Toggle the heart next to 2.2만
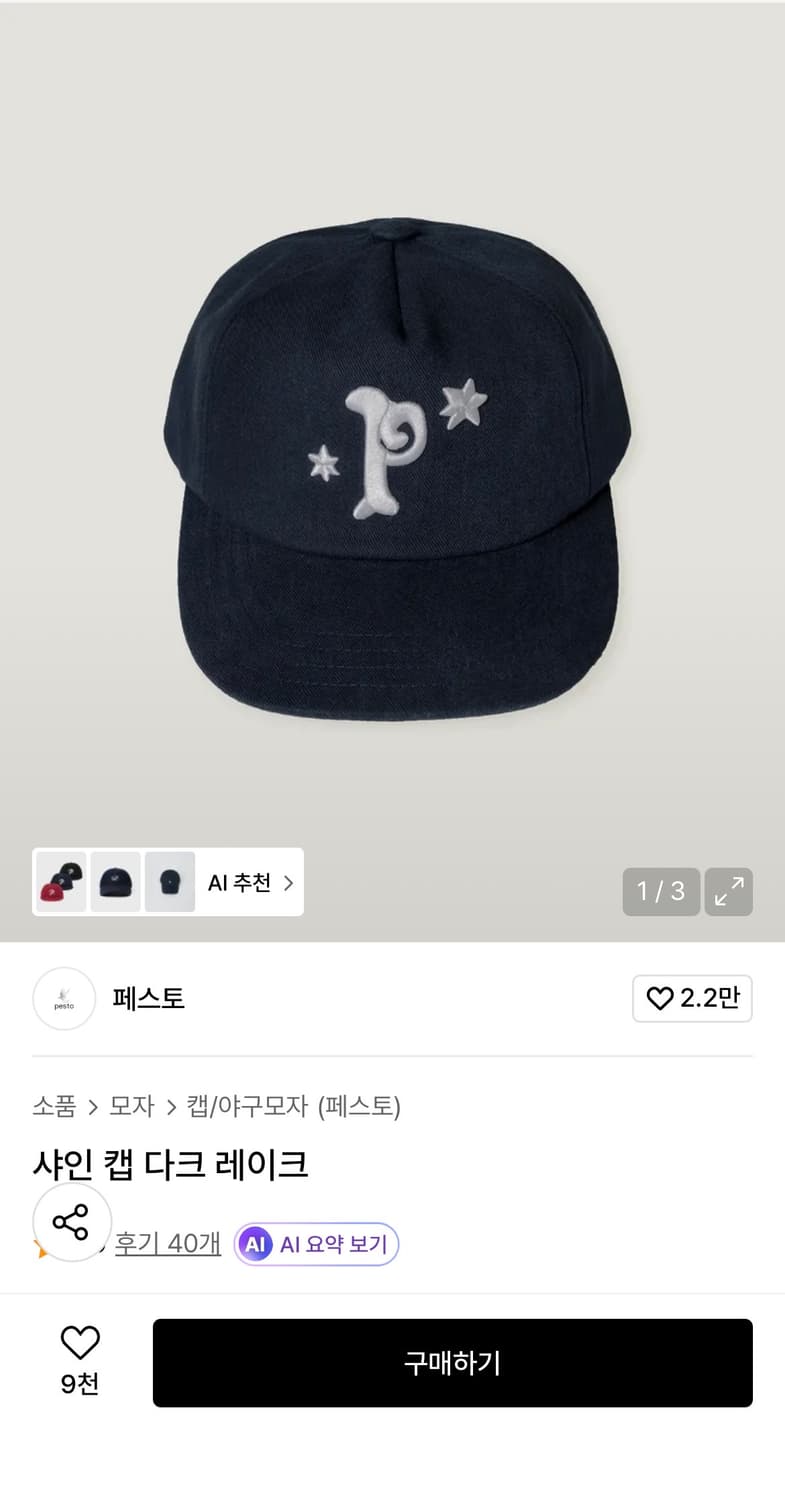This screenshot has width=785, height=1500. pyautogui.click(x=661, y=998)
